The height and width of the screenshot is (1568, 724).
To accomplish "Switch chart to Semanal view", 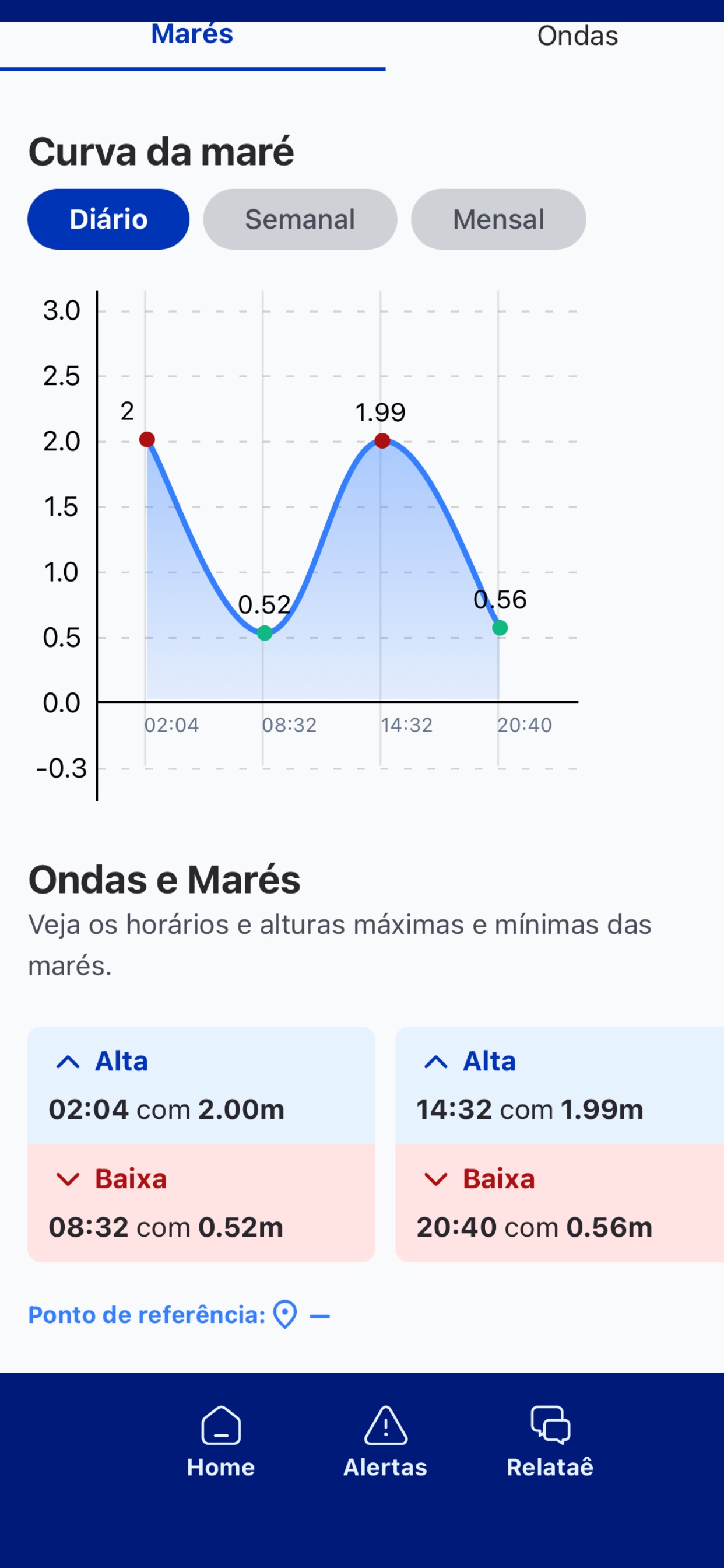I will coord(300,219).
